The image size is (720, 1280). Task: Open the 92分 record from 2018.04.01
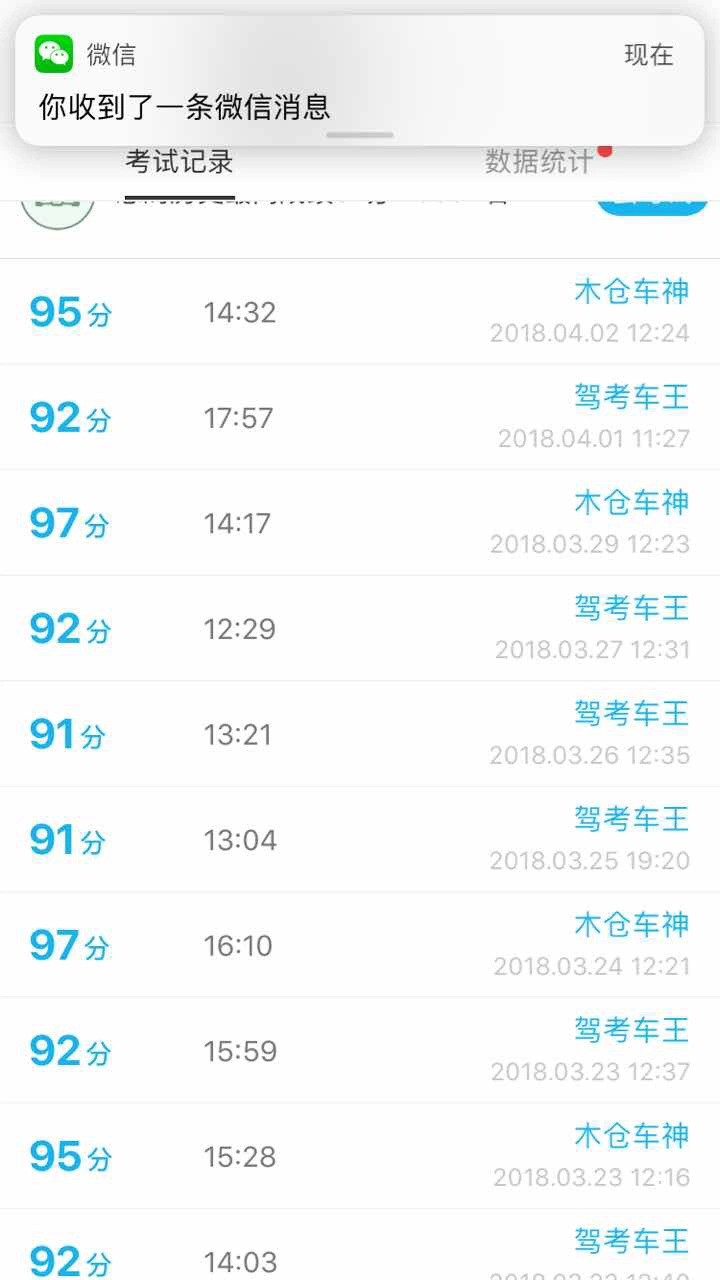(x=360, y=418)
